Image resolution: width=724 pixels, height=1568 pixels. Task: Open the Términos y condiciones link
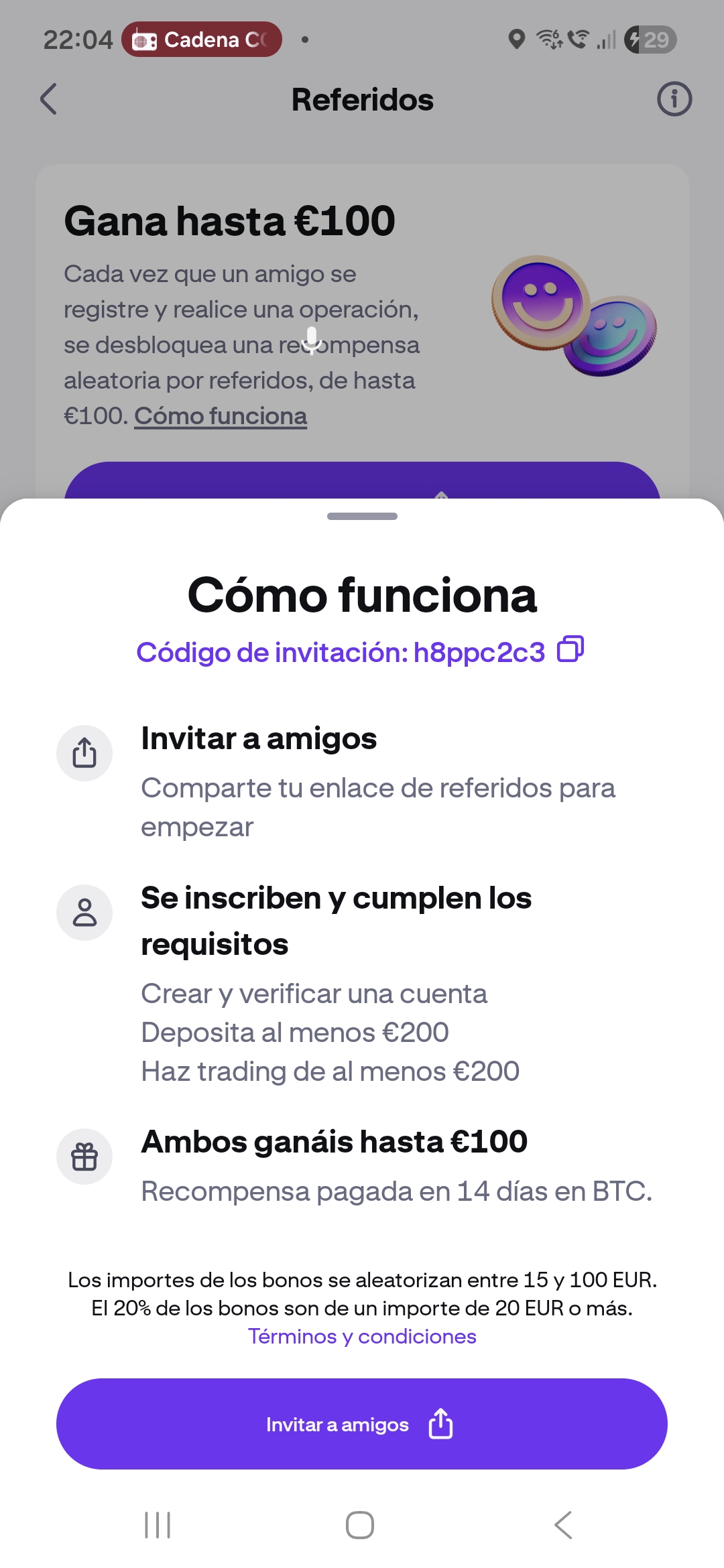[362, 1336]
